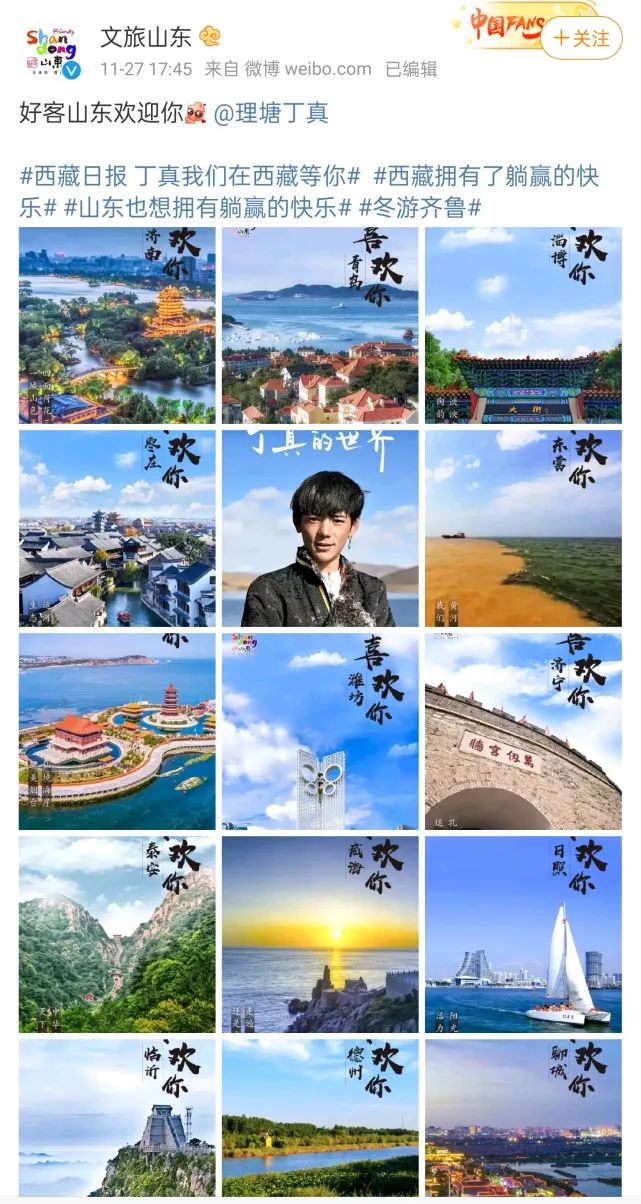
Task: View the 威海 sunset photo
Action: 320,934
